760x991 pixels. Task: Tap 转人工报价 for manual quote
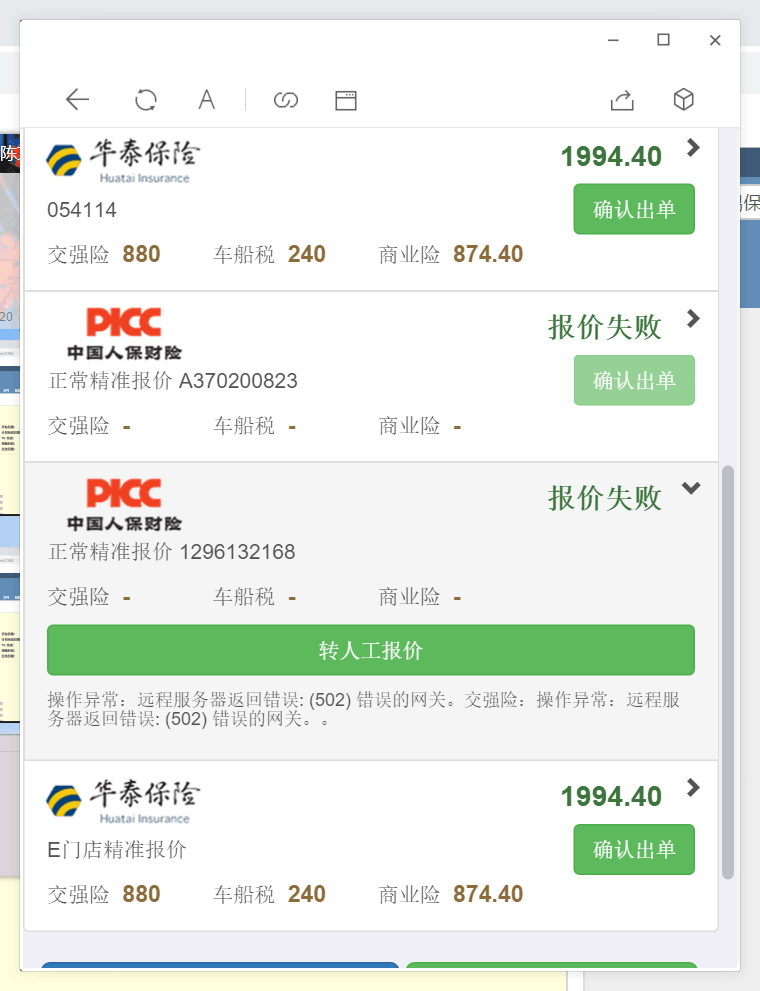point(371,650)
